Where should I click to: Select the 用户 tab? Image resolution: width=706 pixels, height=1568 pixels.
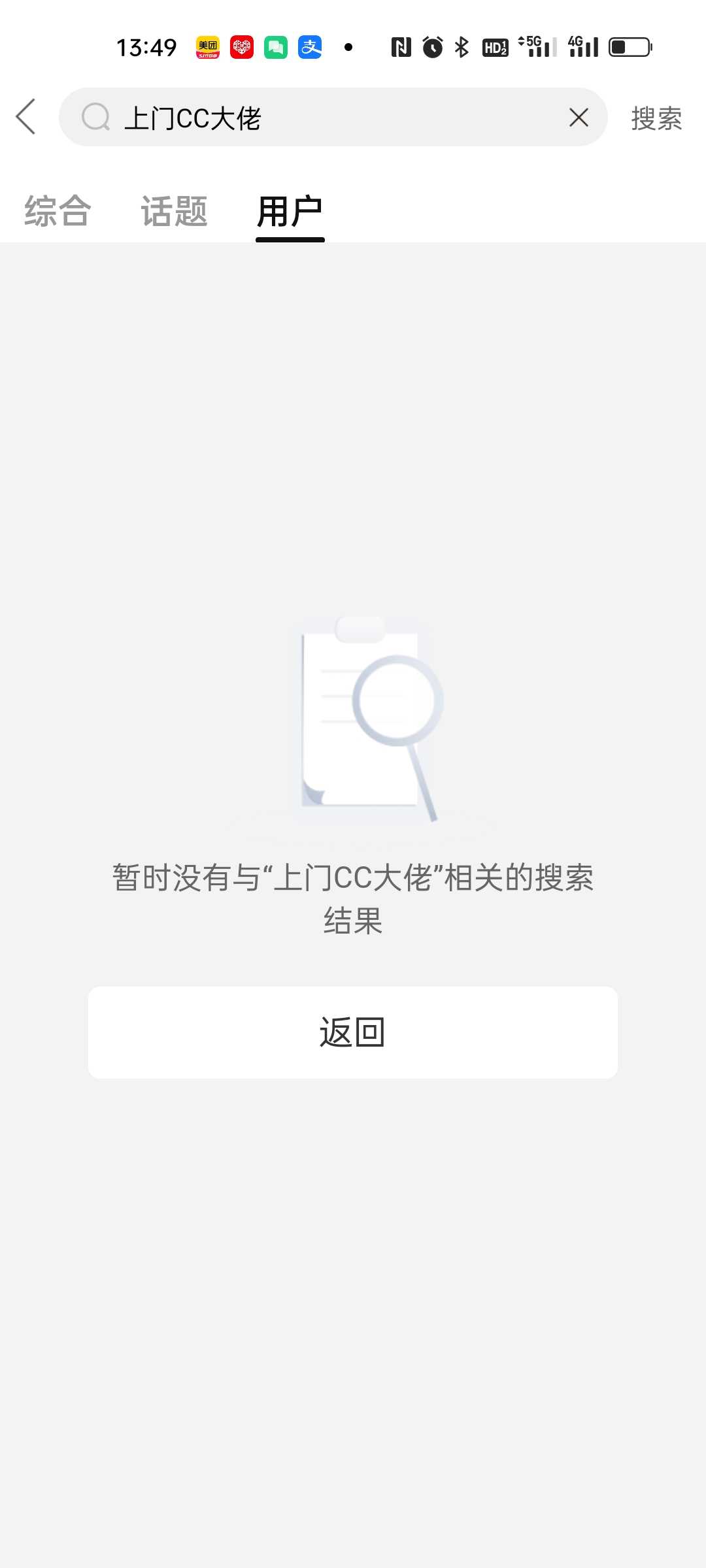point(290,211)
